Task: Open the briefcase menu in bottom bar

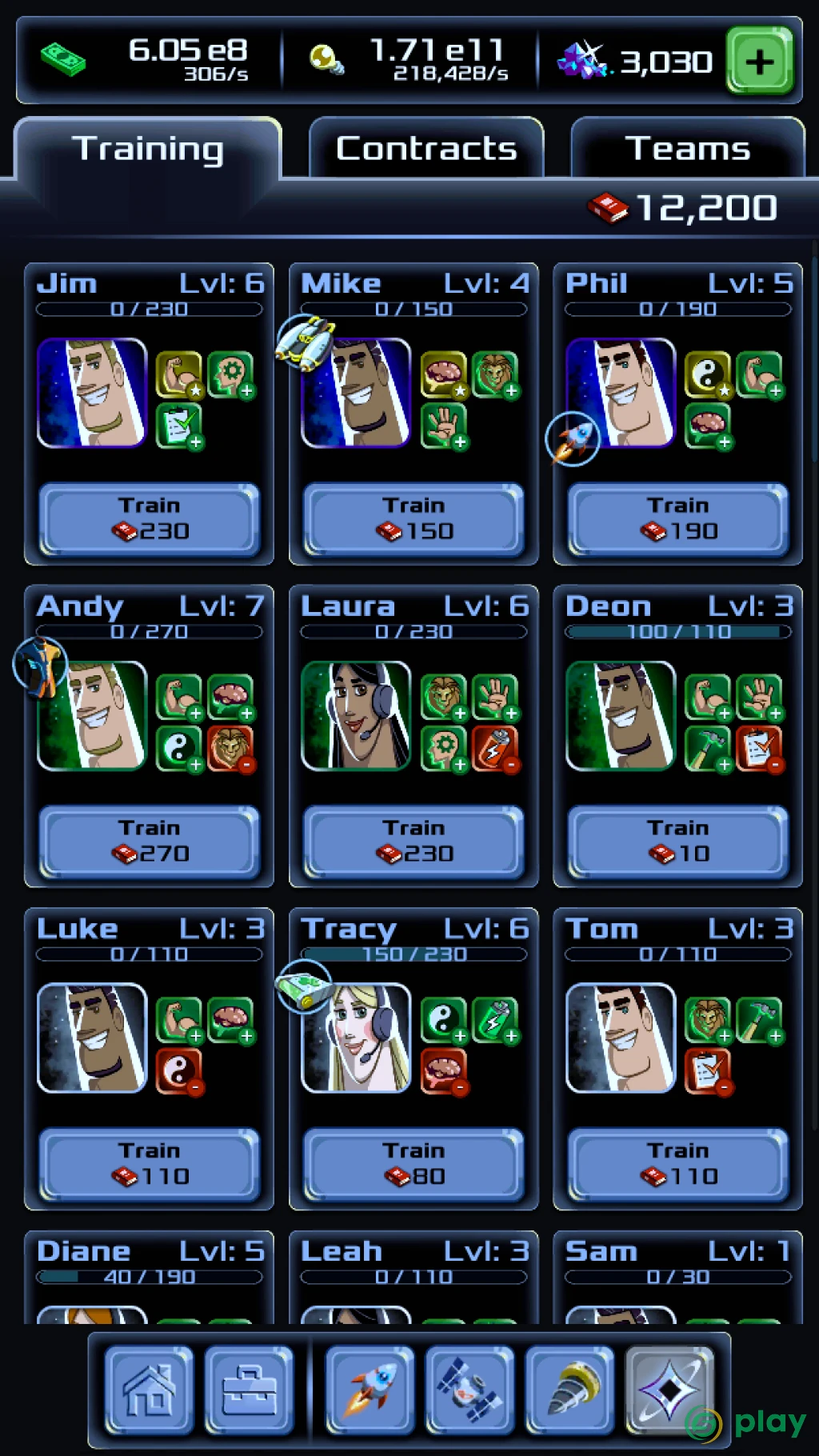Action: click(x=249, y=1390)
